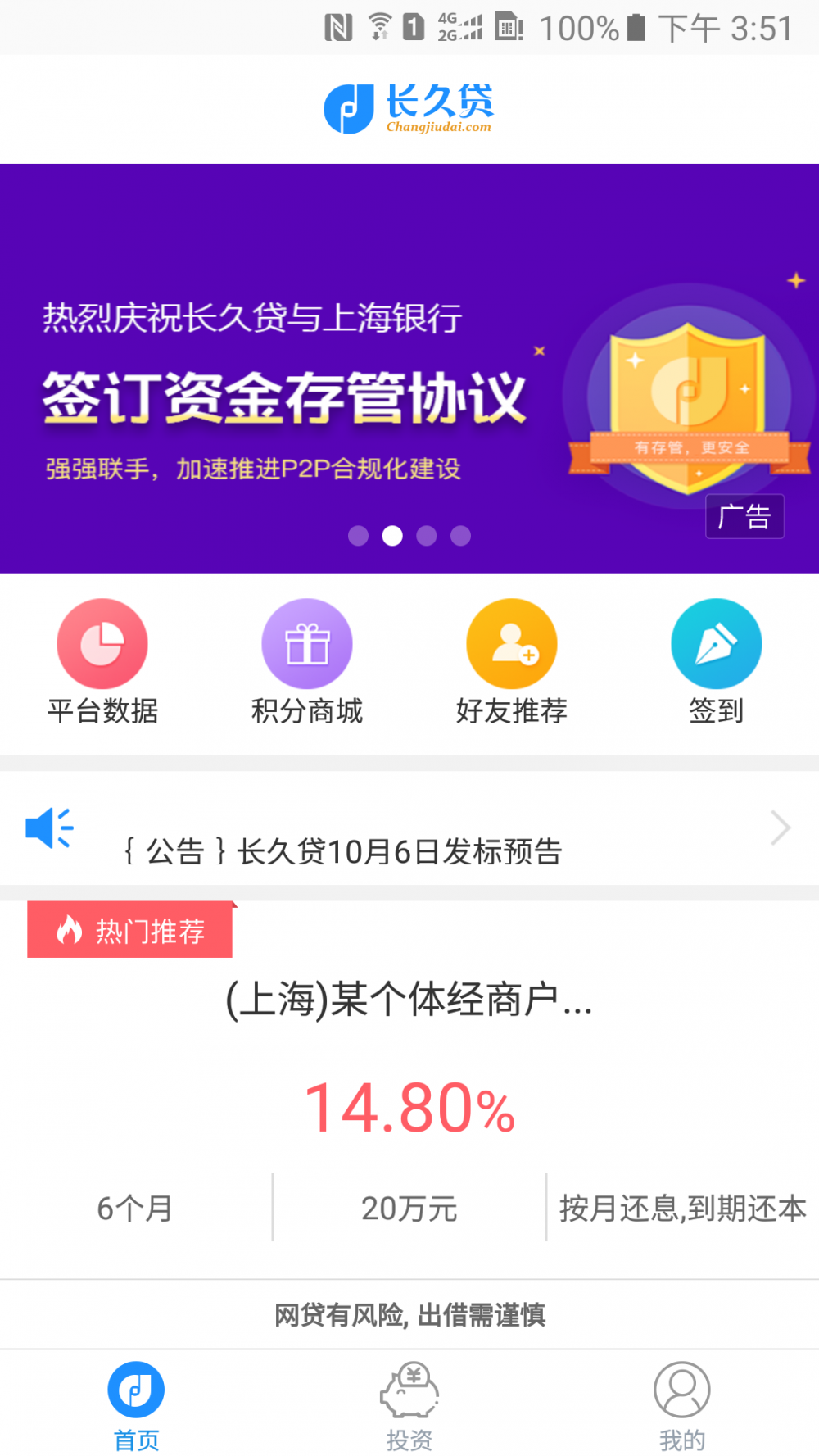Open the 平台数据 shortcut

(102, 662)
